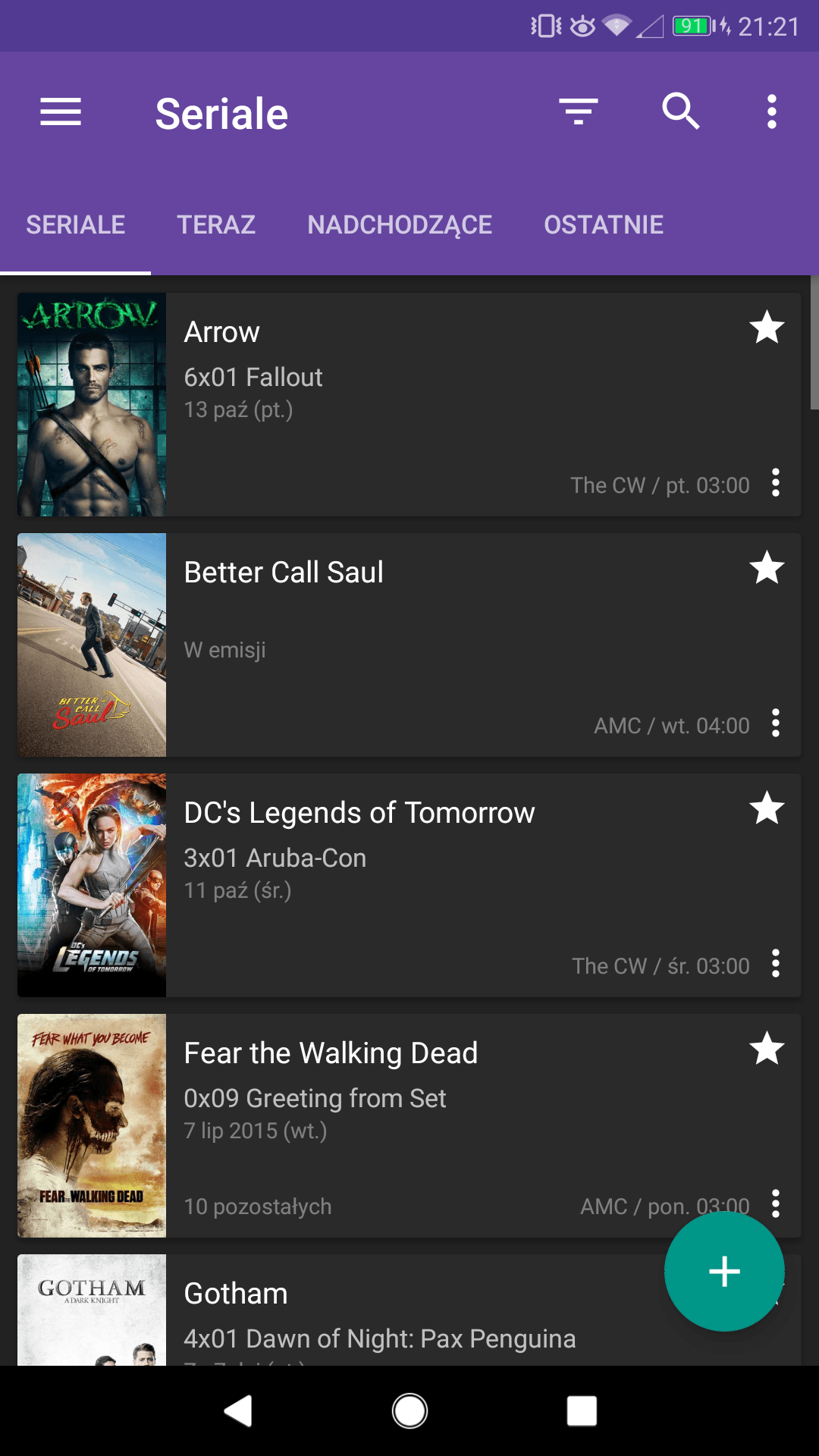This screenshot has width=819, height=1456.
Task: Open the app bar overflow menu
Action: pos(771,111)
